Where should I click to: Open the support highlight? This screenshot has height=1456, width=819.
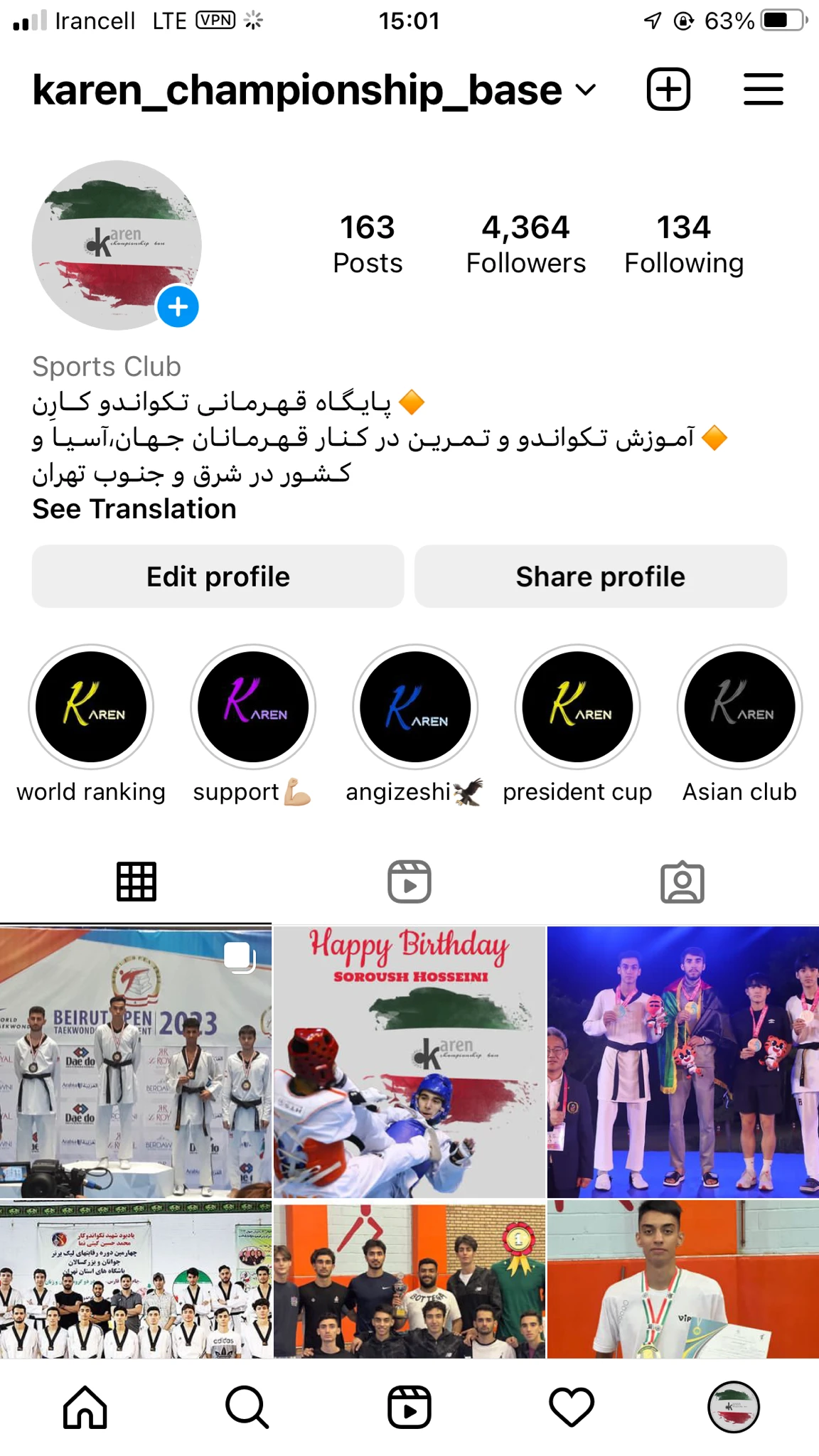click(253, 707)
